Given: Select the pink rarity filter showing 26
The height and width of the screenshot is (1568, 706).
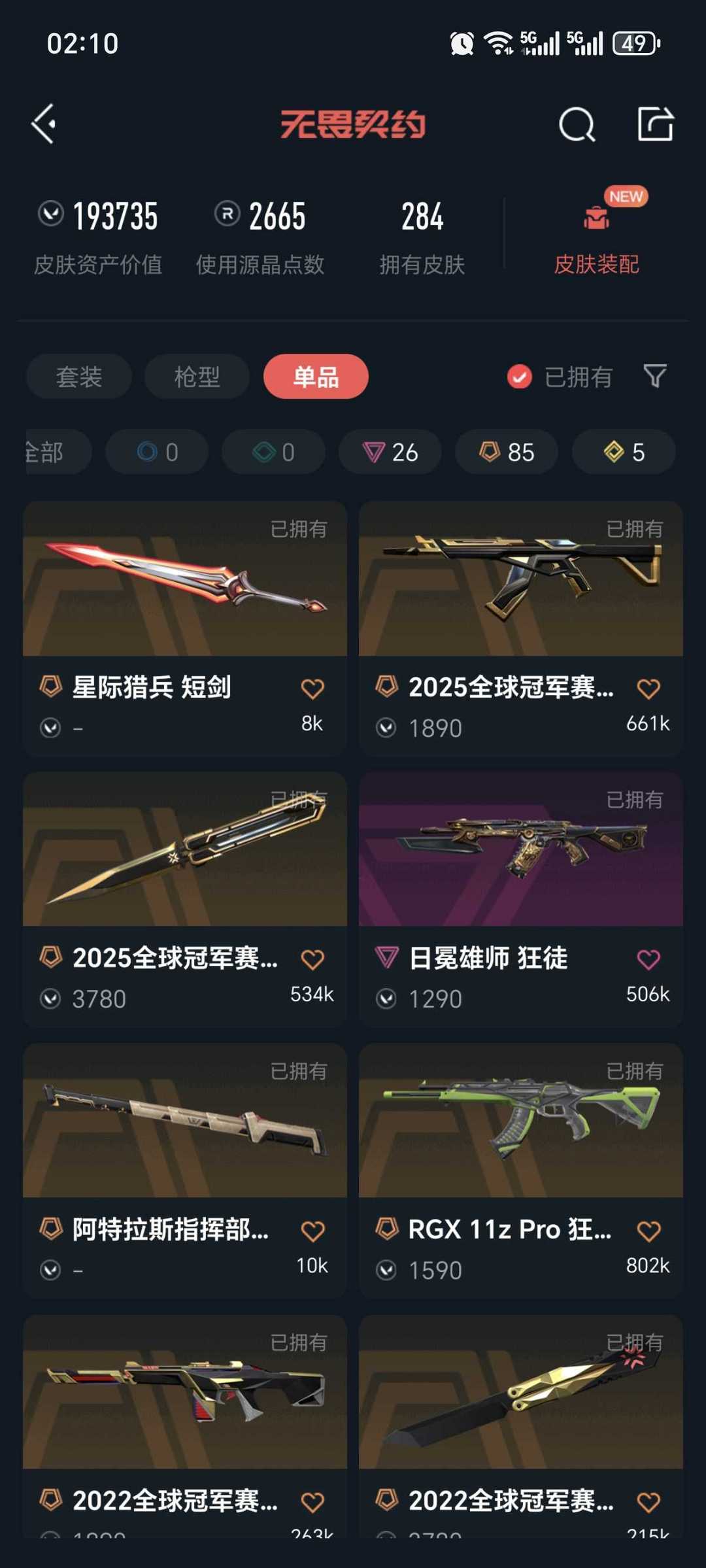Looking at the screenshot, I should pos(390,452).
